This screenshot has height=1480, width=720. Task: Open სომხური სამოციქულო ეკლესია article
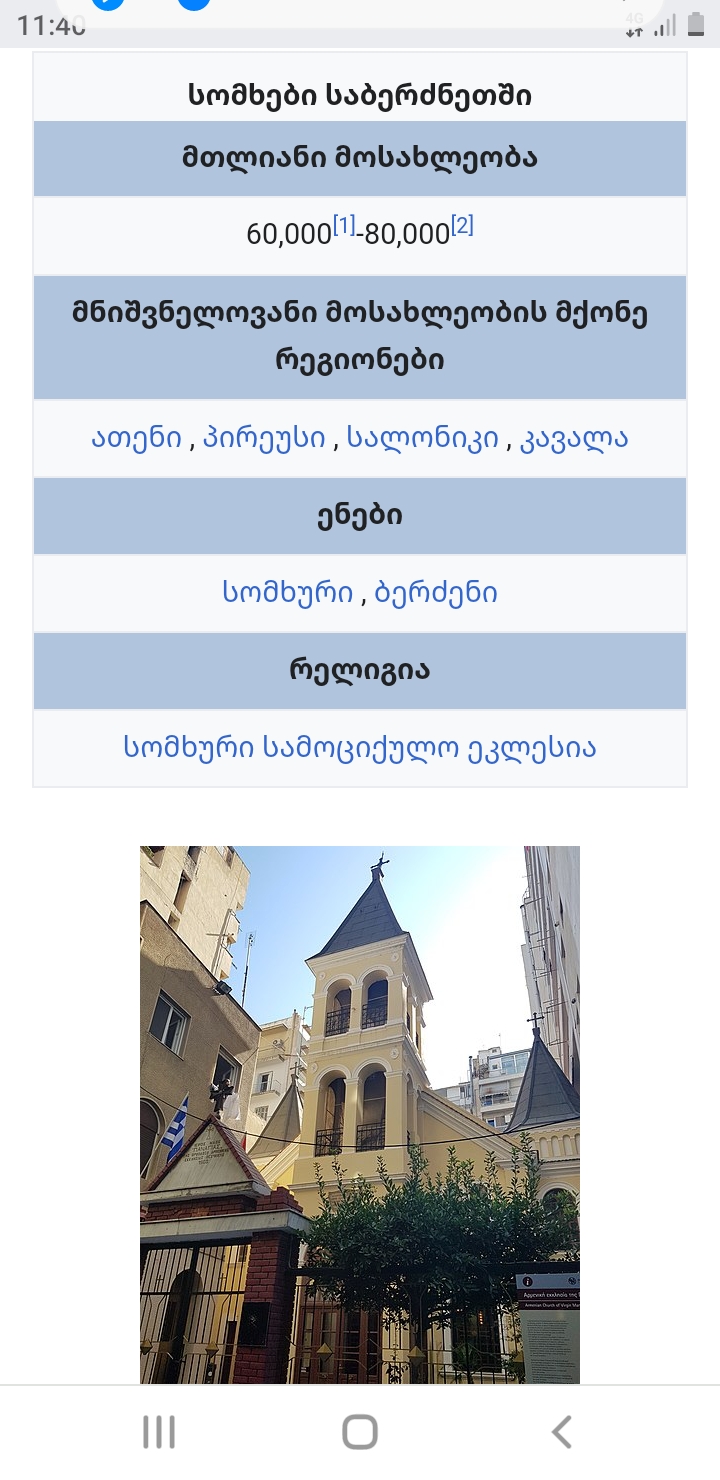(x=360, y=747)
